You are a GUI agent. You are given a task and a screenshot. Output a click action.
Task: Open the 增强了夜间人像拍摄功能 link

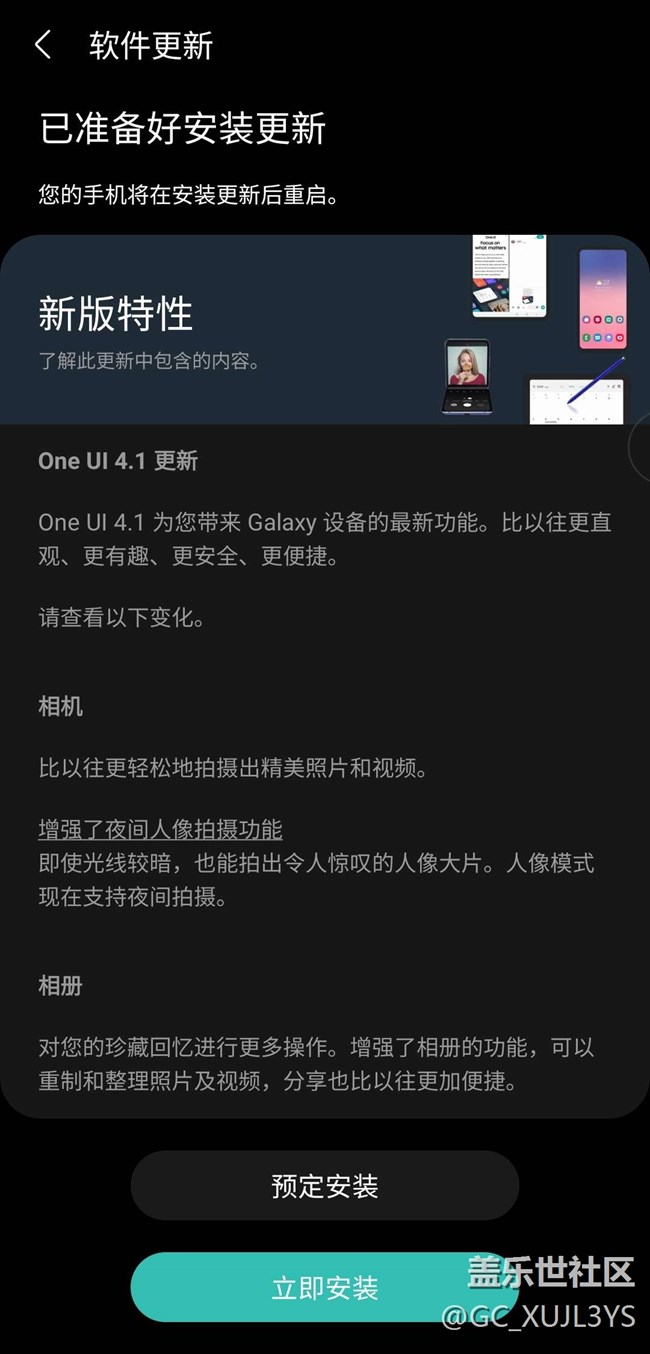click(x=160, y=829)
